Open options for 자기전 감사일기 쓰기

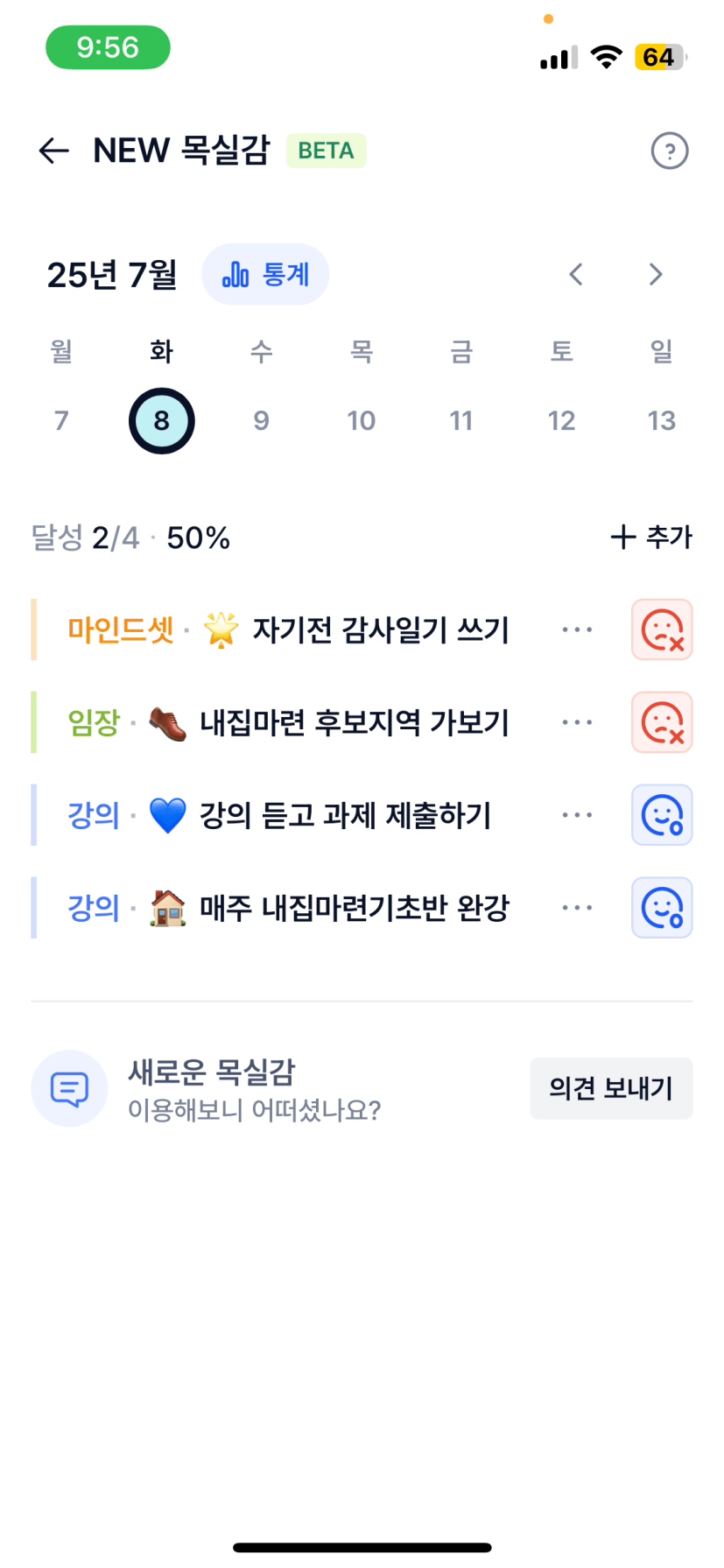click(577, 629)
